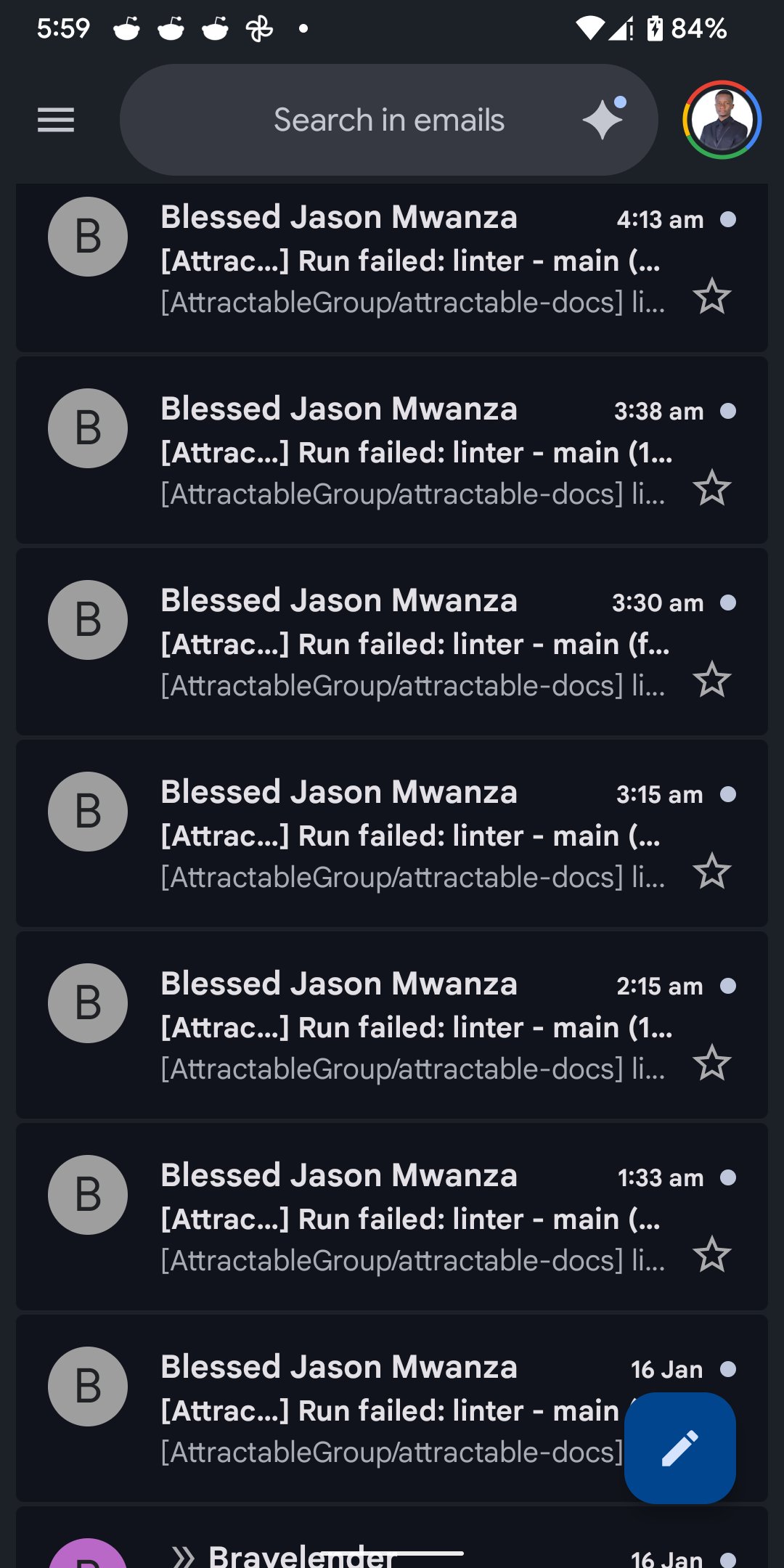Viewport: 784px width, 1568px height.
Task: Star the 2:15 am email
Action: [x=711, y=1063]
